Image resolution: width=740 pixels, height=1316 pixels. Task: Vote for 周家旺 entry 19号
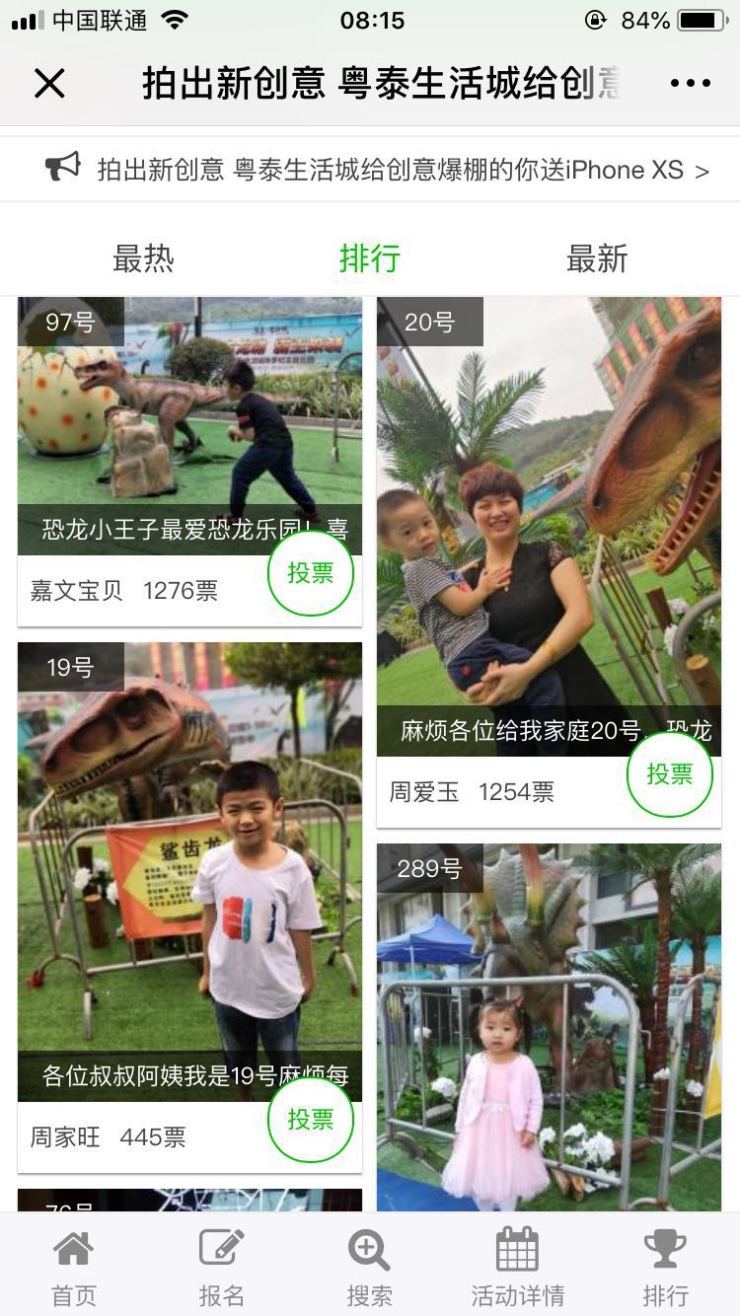(311, 1120)
